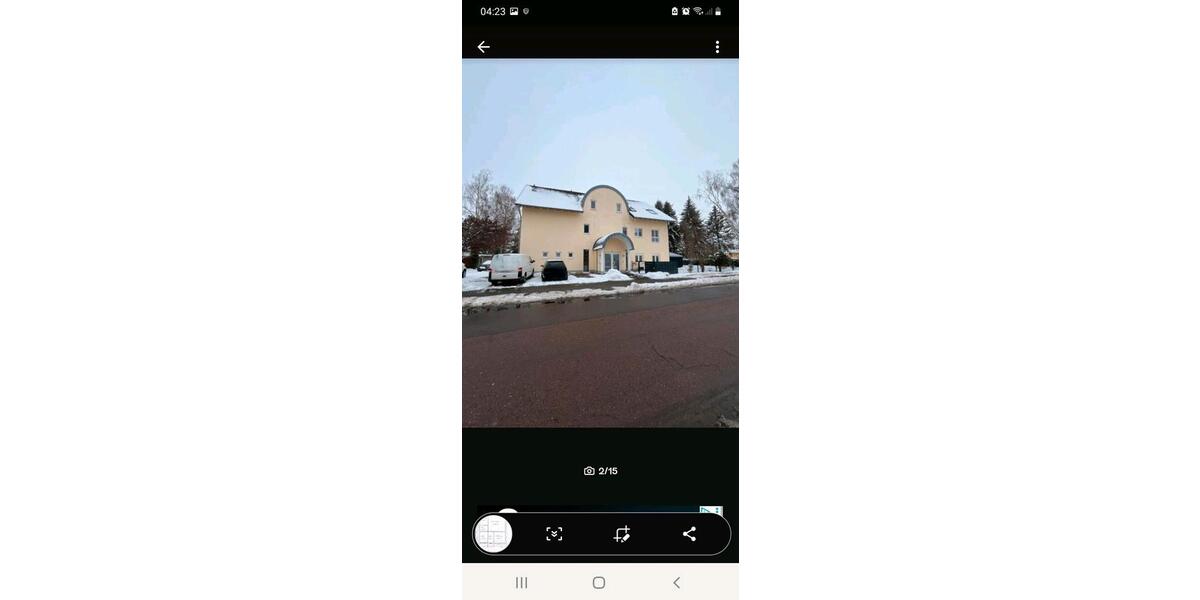Open the three-dot overflow menu
1200x600 pixels.
point(717,47)
